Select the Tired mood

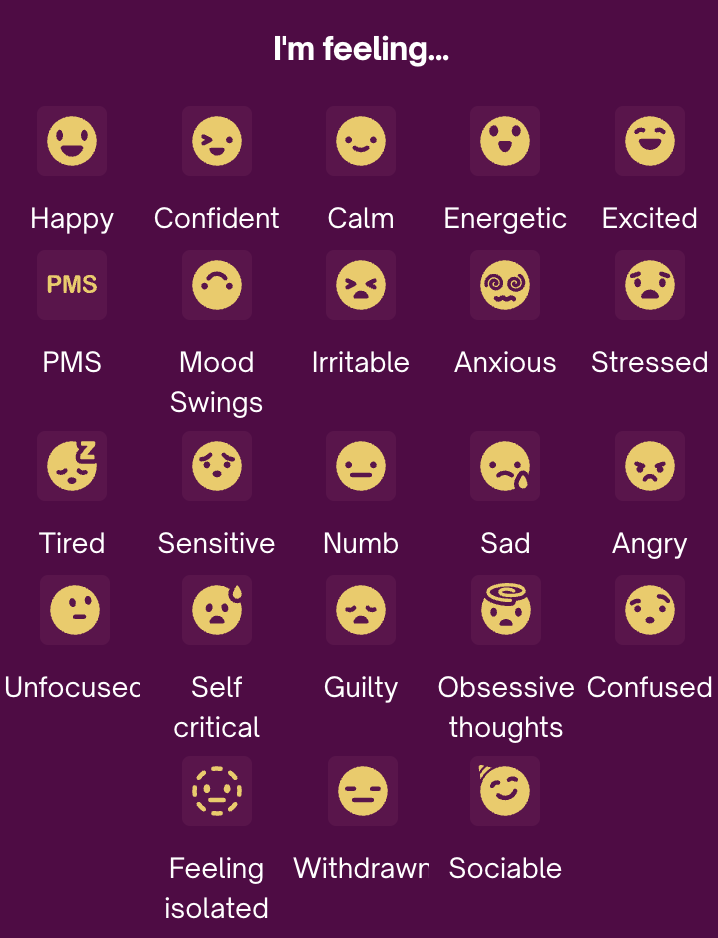click(72, 466)
